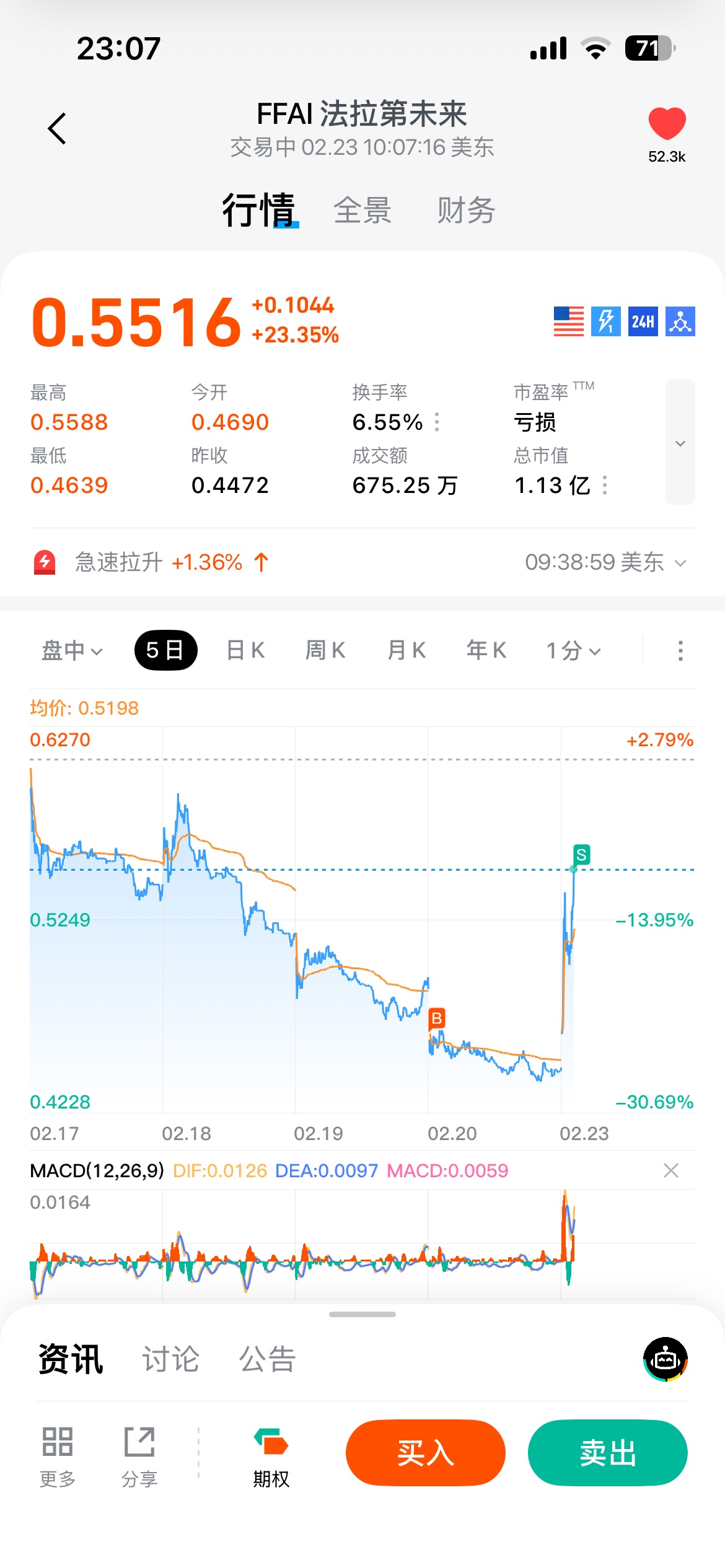Image resolution: width=725 pixels, height=1568 pixels.
Task: Open the 24H trading icon
Action: pyautogui.click(x=643, y=321)
